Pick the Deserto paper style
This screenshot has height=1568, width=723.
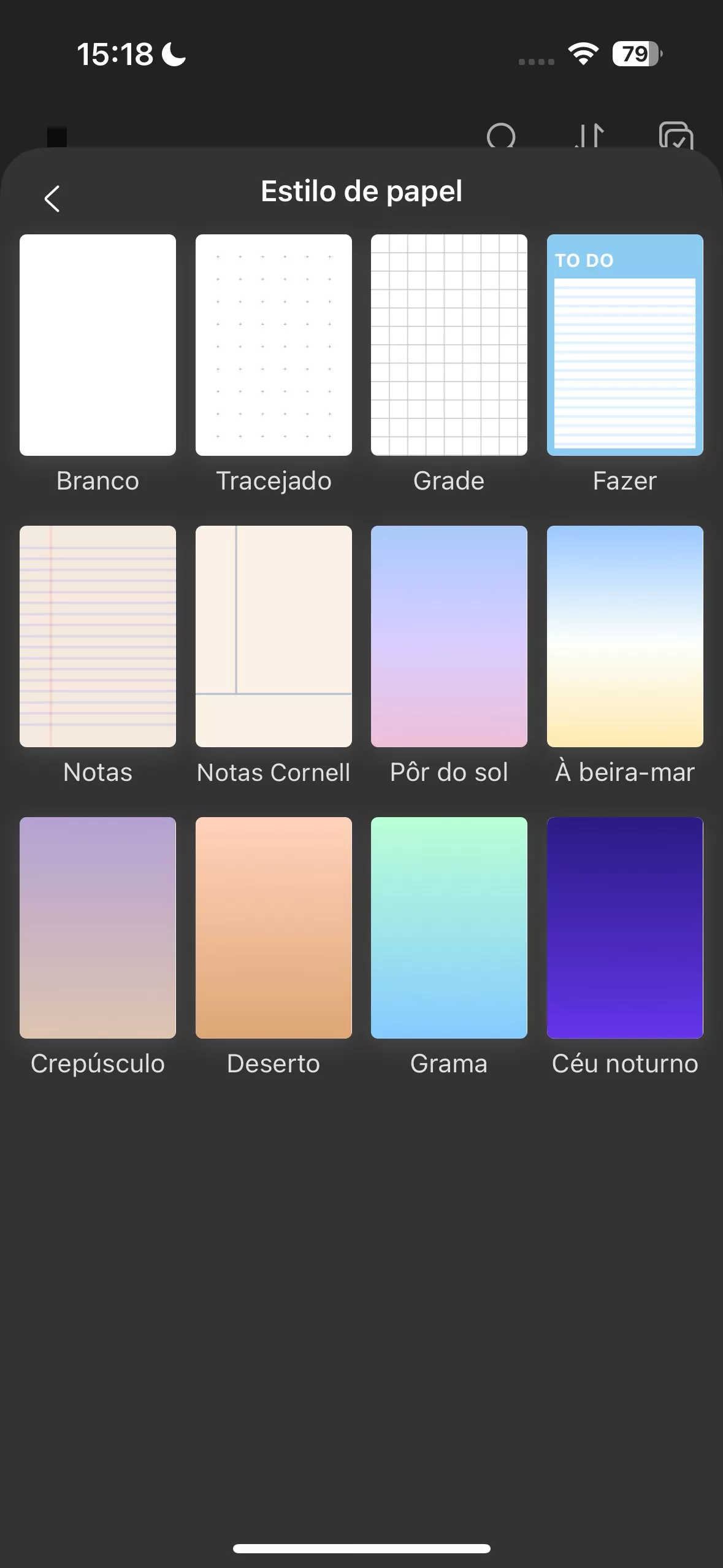274,927
